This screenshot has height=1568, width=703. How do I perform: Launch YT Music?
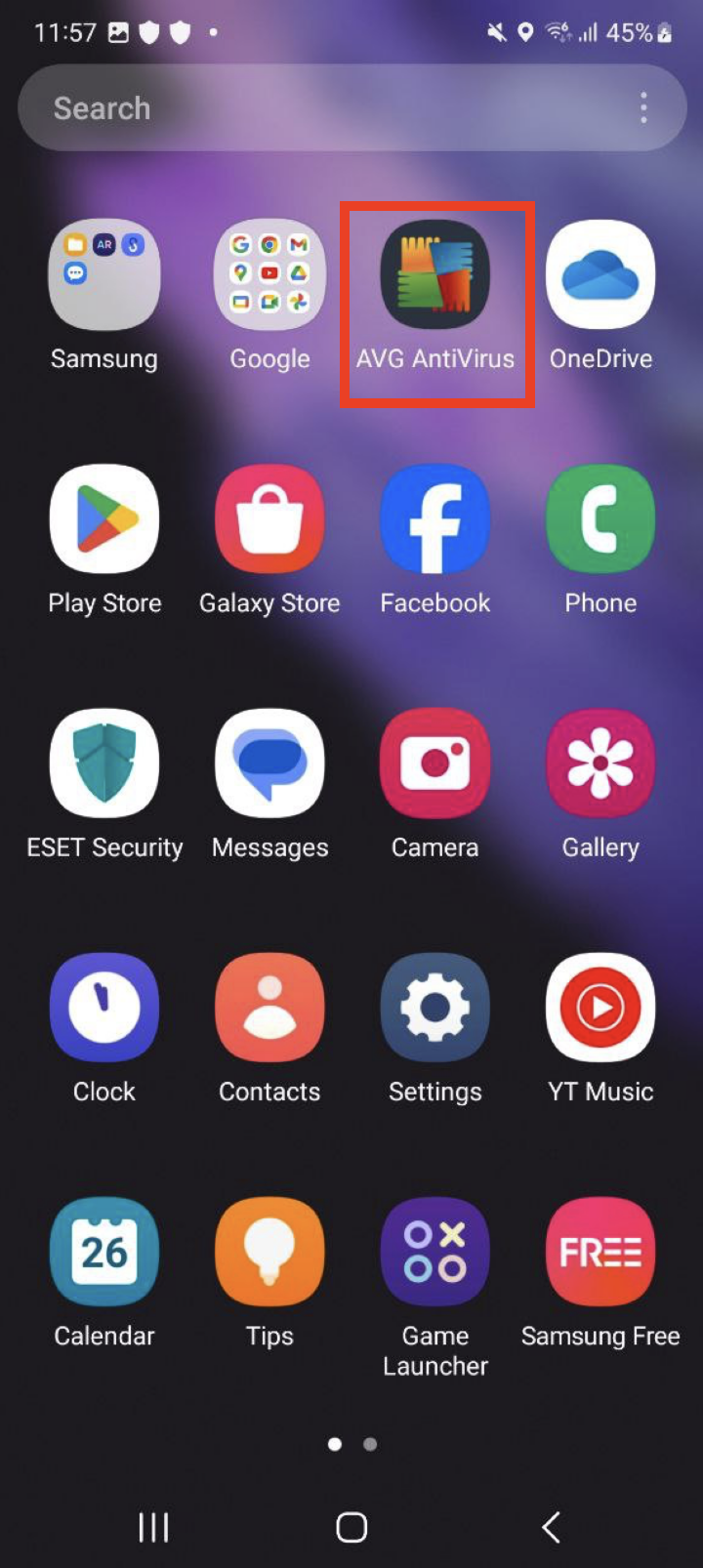(600, 1009)
